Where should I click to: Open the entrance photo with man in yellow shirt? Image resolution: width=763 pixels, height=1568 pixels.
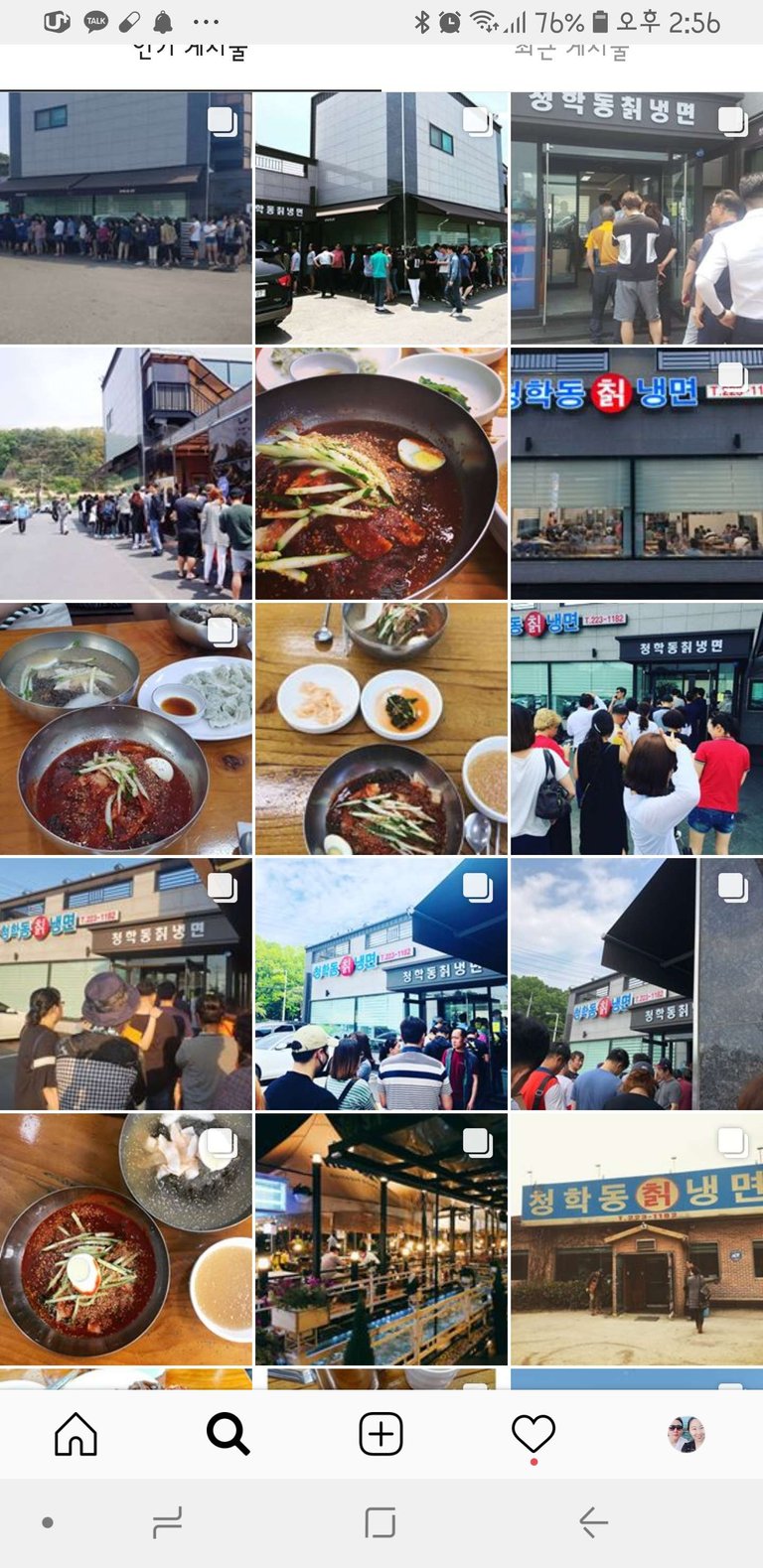[x=637, y=218]
